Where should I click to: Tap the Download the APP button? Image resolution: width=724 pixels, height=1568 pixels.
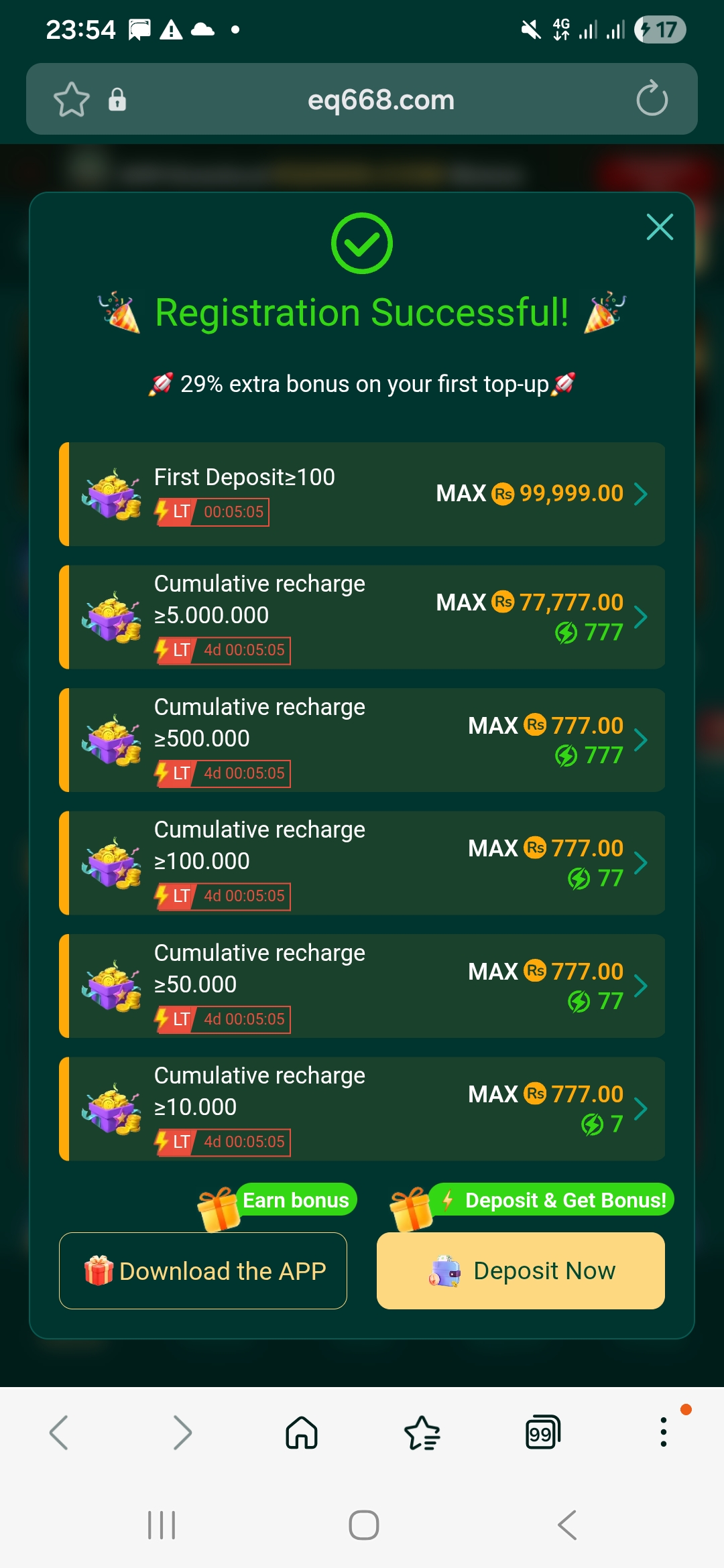coord(203,1270)
